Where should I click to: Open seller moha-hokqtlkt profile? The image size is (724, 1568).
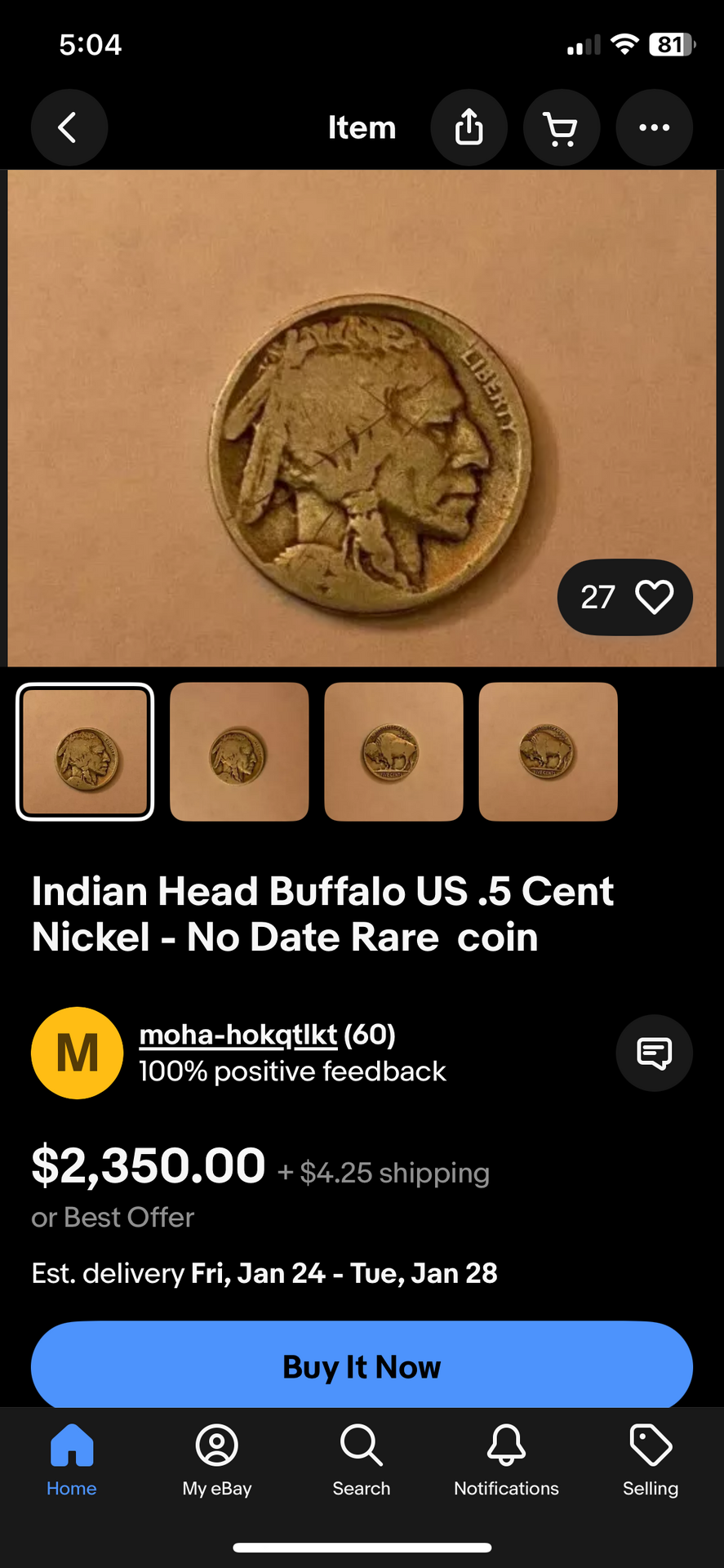point(238,1035)
